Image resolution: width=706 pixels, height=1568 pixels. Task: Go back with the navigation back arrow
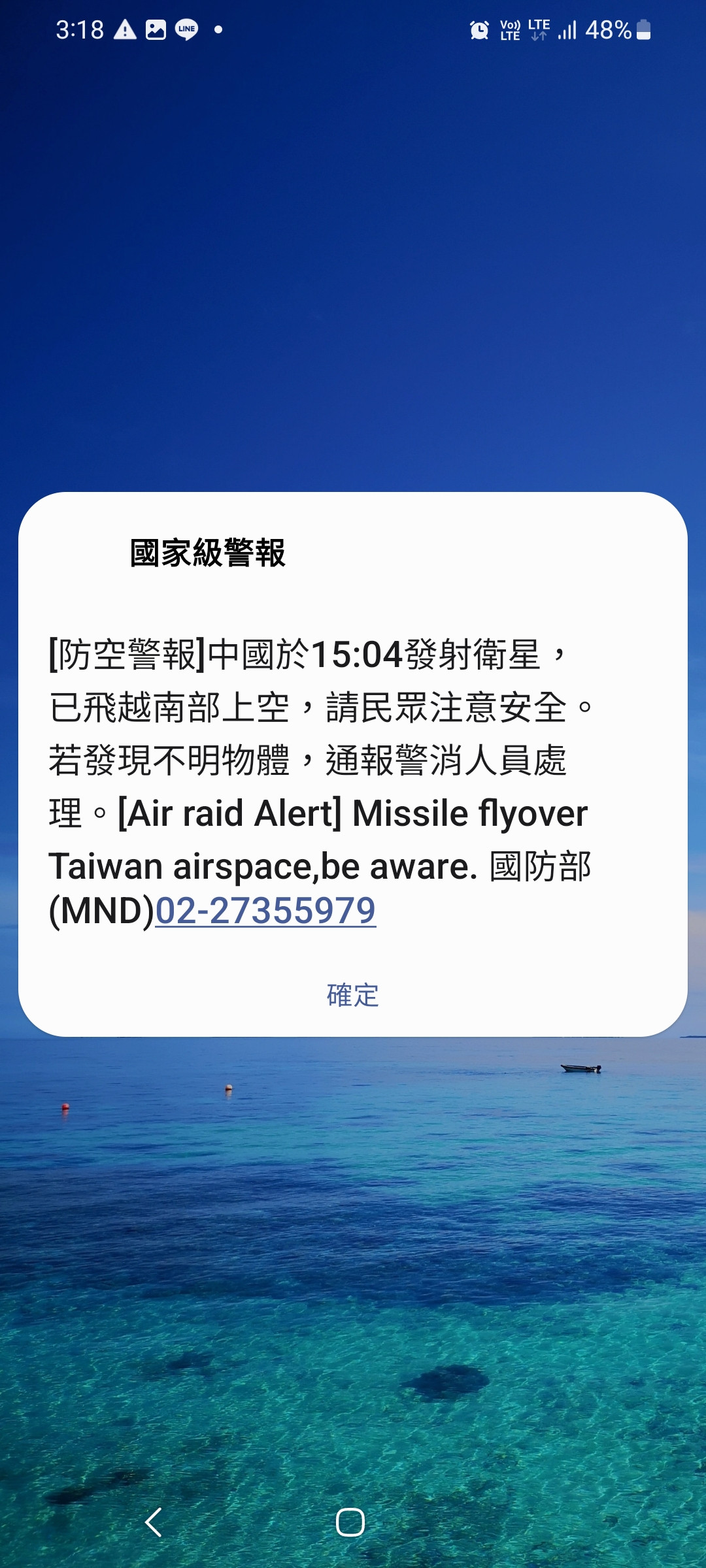(154, 1522)
